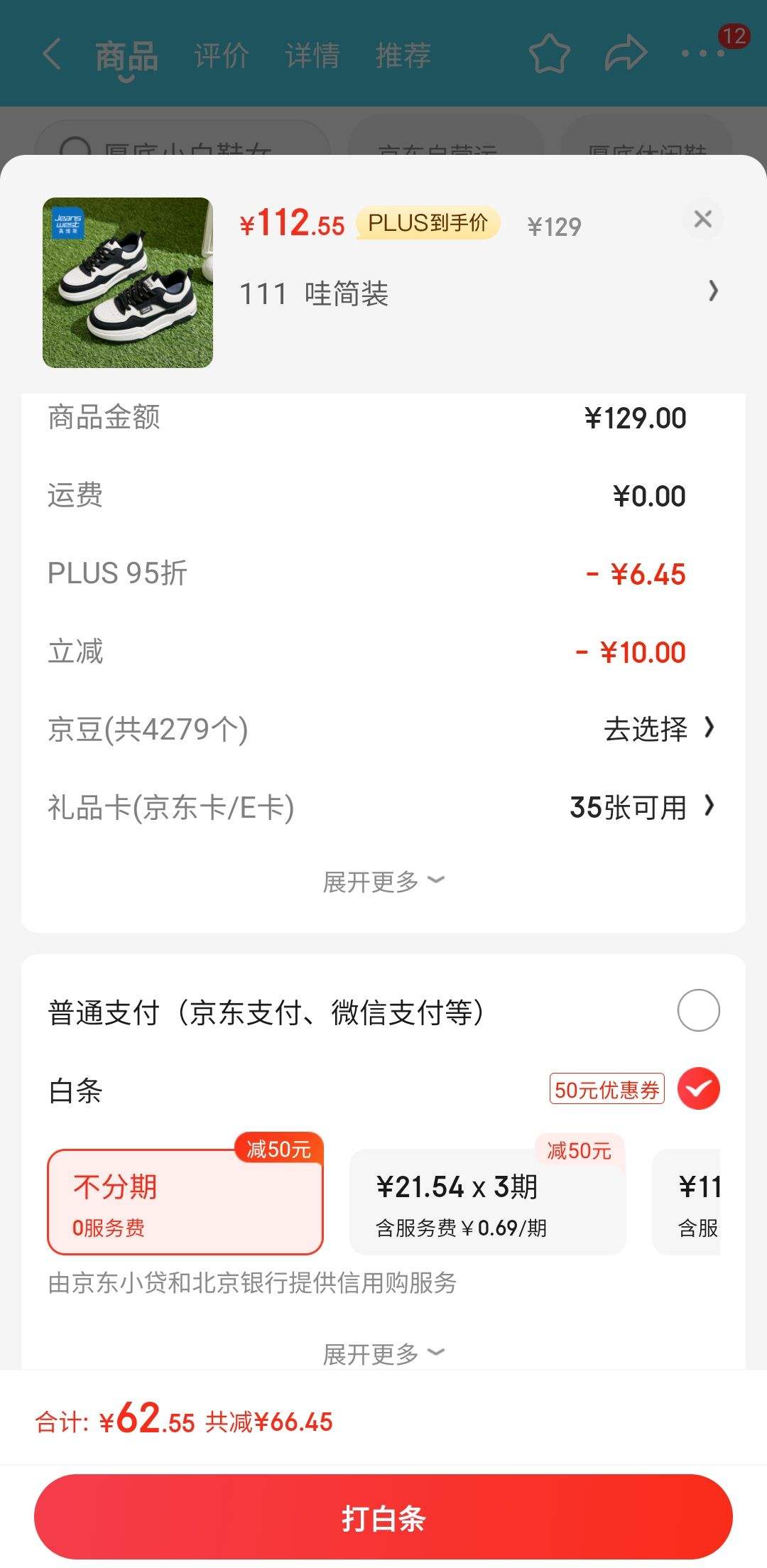Open the product image thumbnail
This screenshot has height=1568, width=767.
(x=128, y=283)
